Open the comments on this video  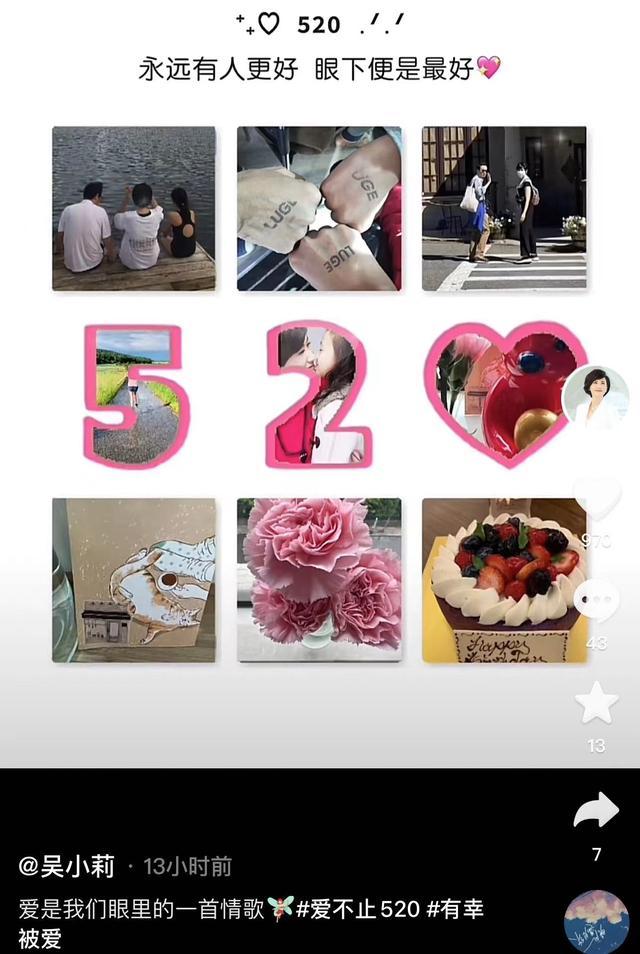click(596, 603)
